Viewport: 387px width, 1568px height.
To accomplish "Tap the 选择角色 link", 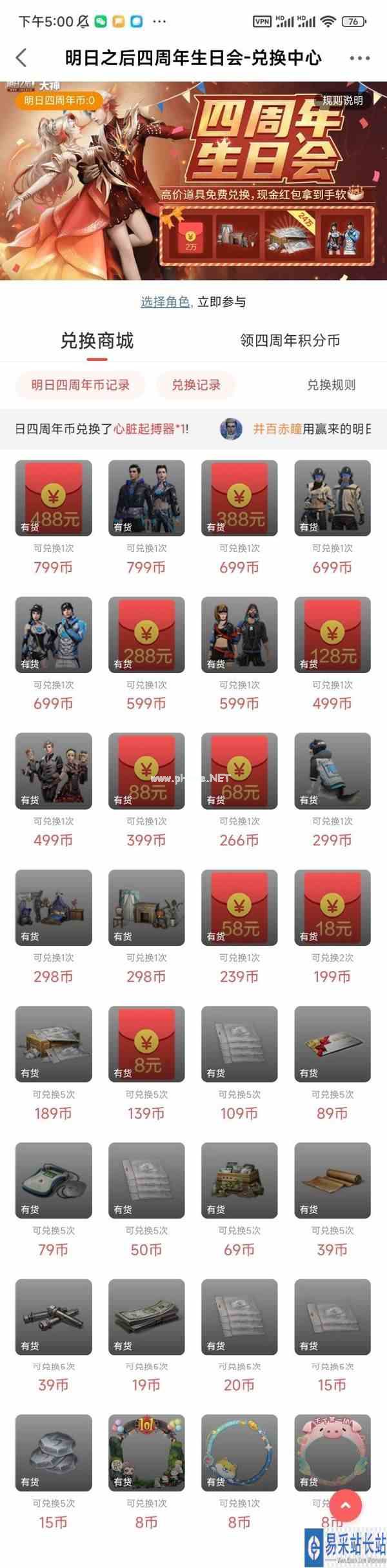I will pos(165,302).
